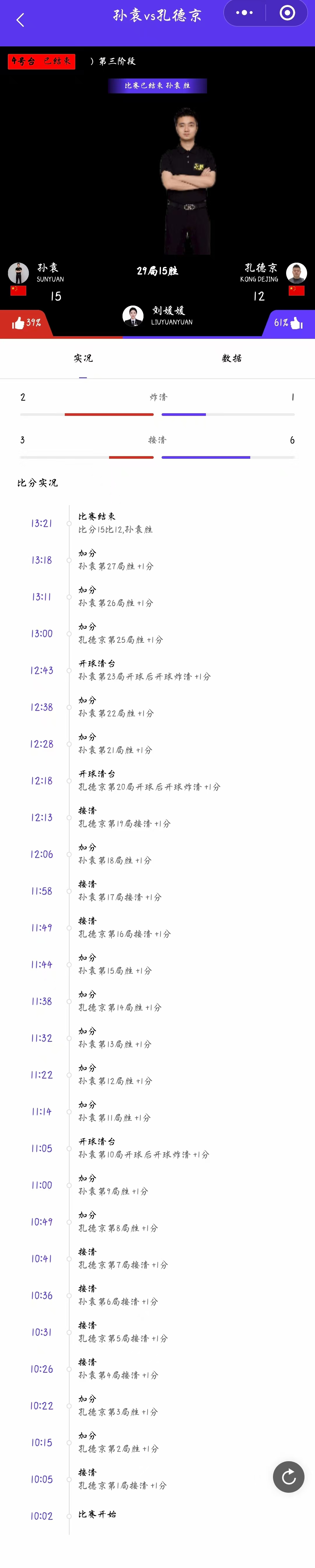Open 孔德京's player avatar
This screenshot has height=1568, width=315.
(296, 273)
